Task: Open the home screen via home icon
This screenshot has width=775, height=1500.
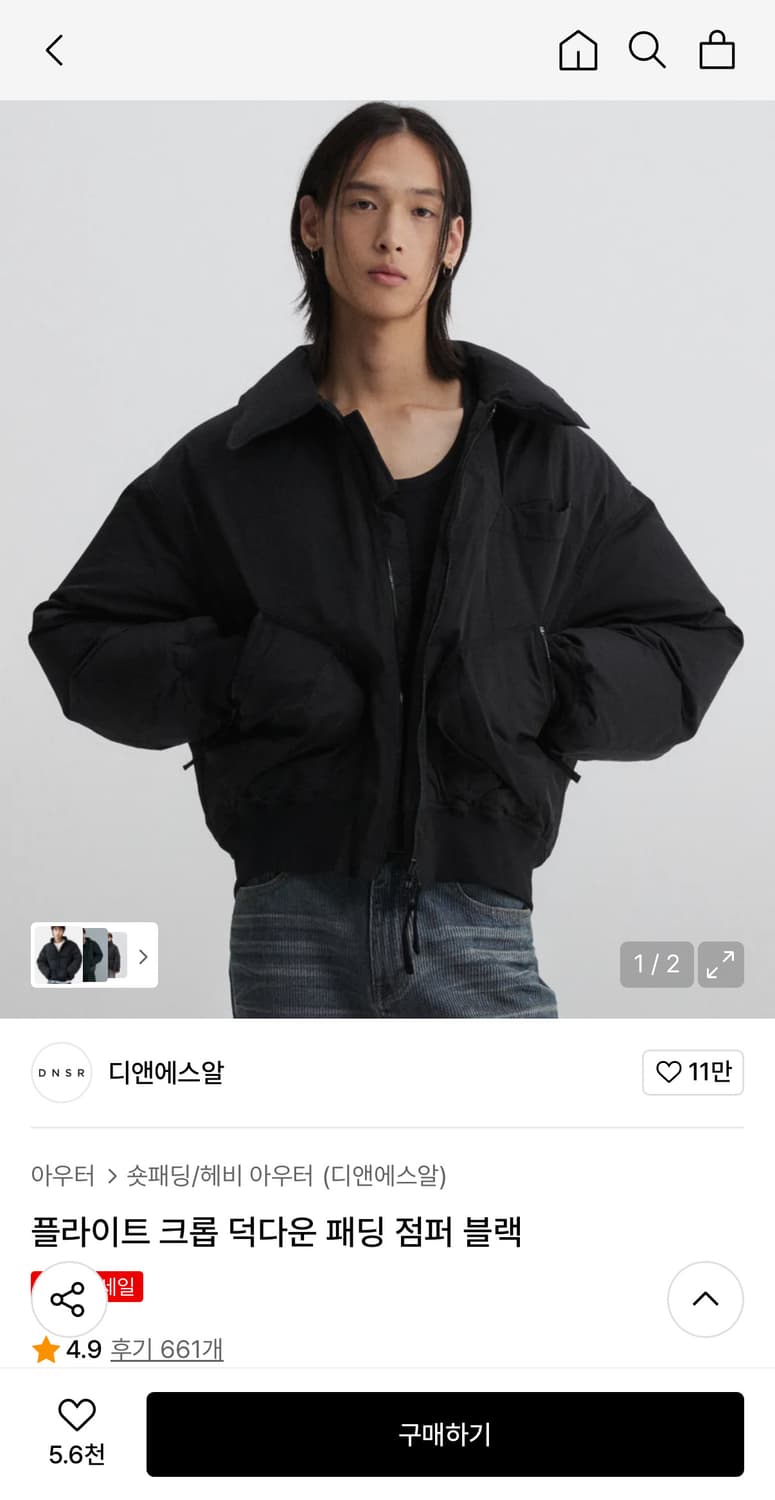Action: coord(578,50)
